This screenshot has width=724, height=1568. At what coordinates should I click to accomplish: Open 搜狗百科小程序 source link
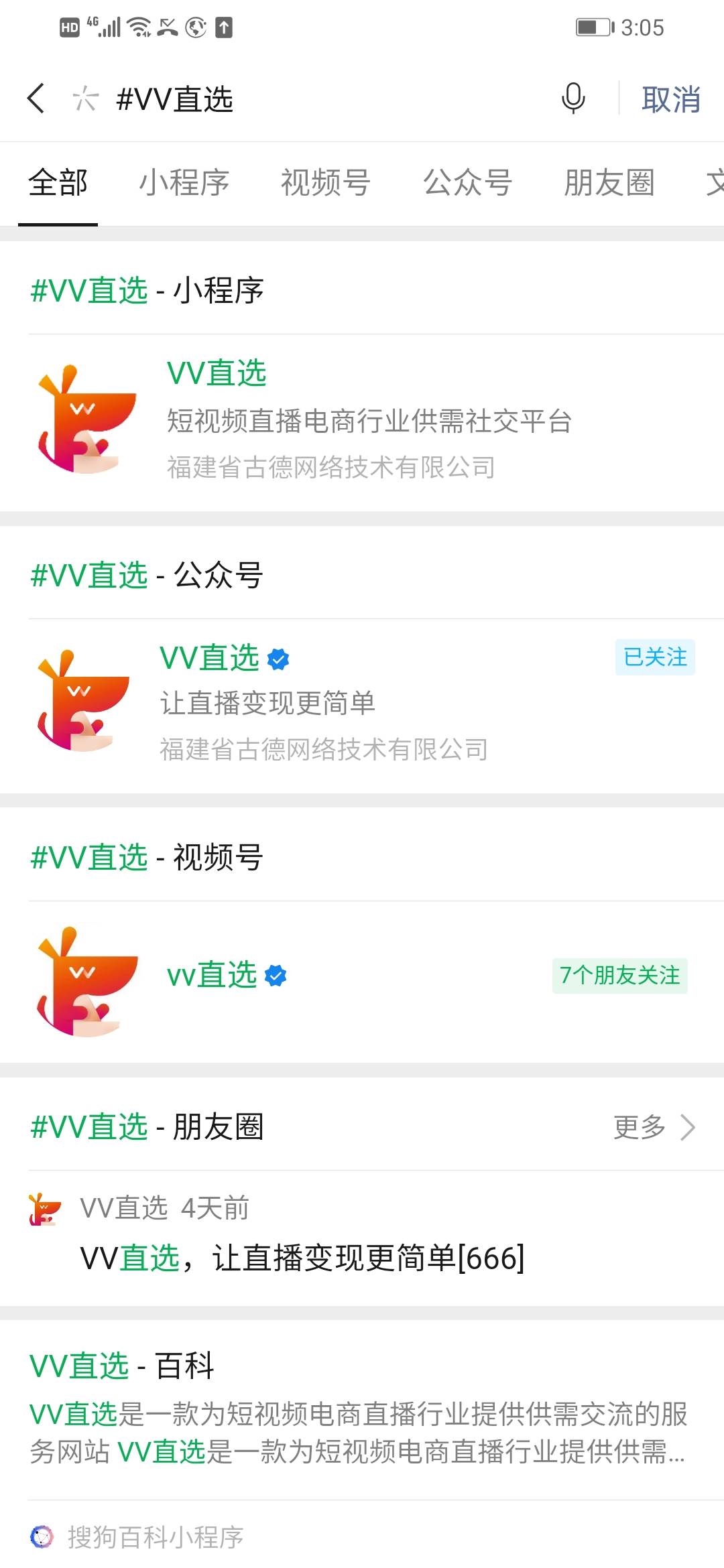[x=154, y=1537]
